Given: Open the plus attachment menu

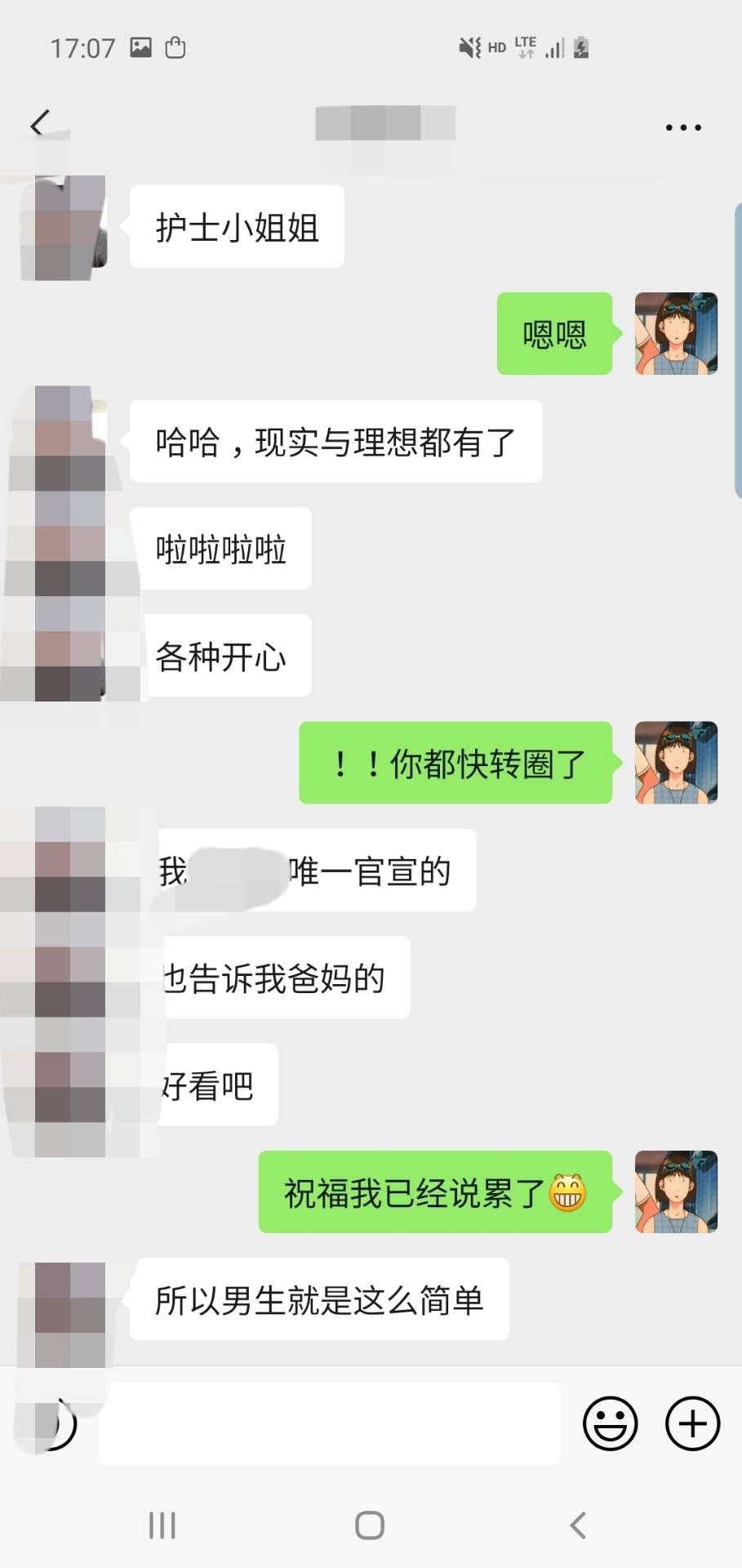Looking at the screenshot, I should tap(692, 1423).
